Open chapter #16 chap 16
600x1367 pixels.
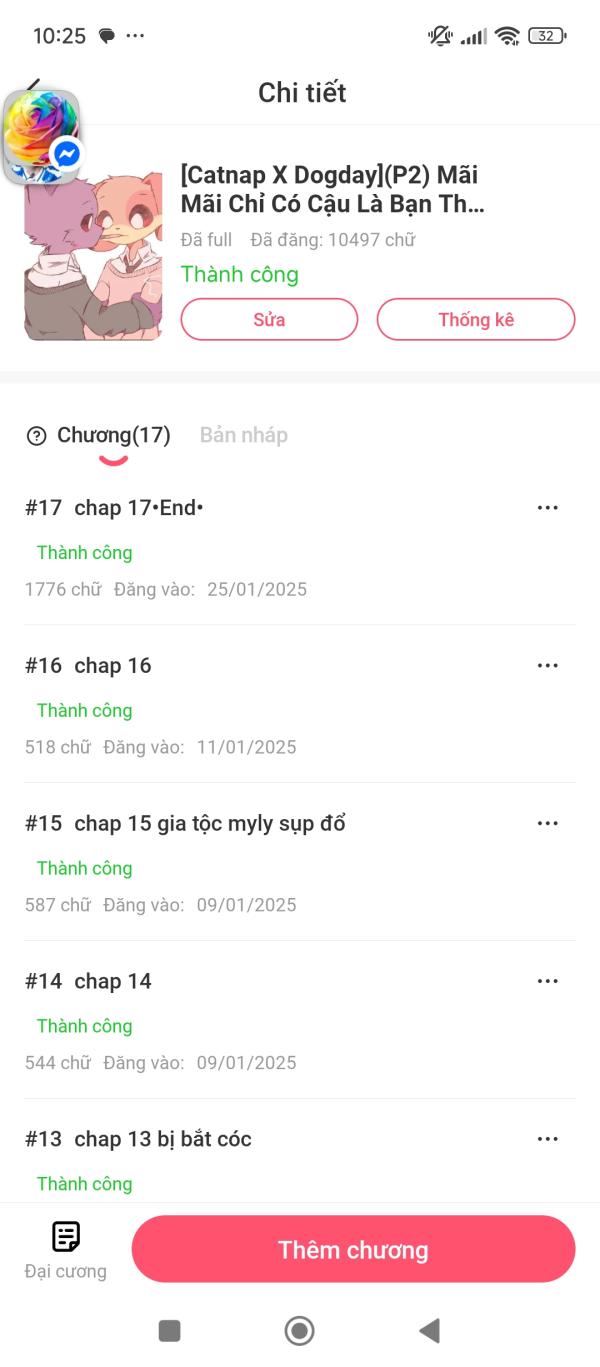(x=113, y=666)
